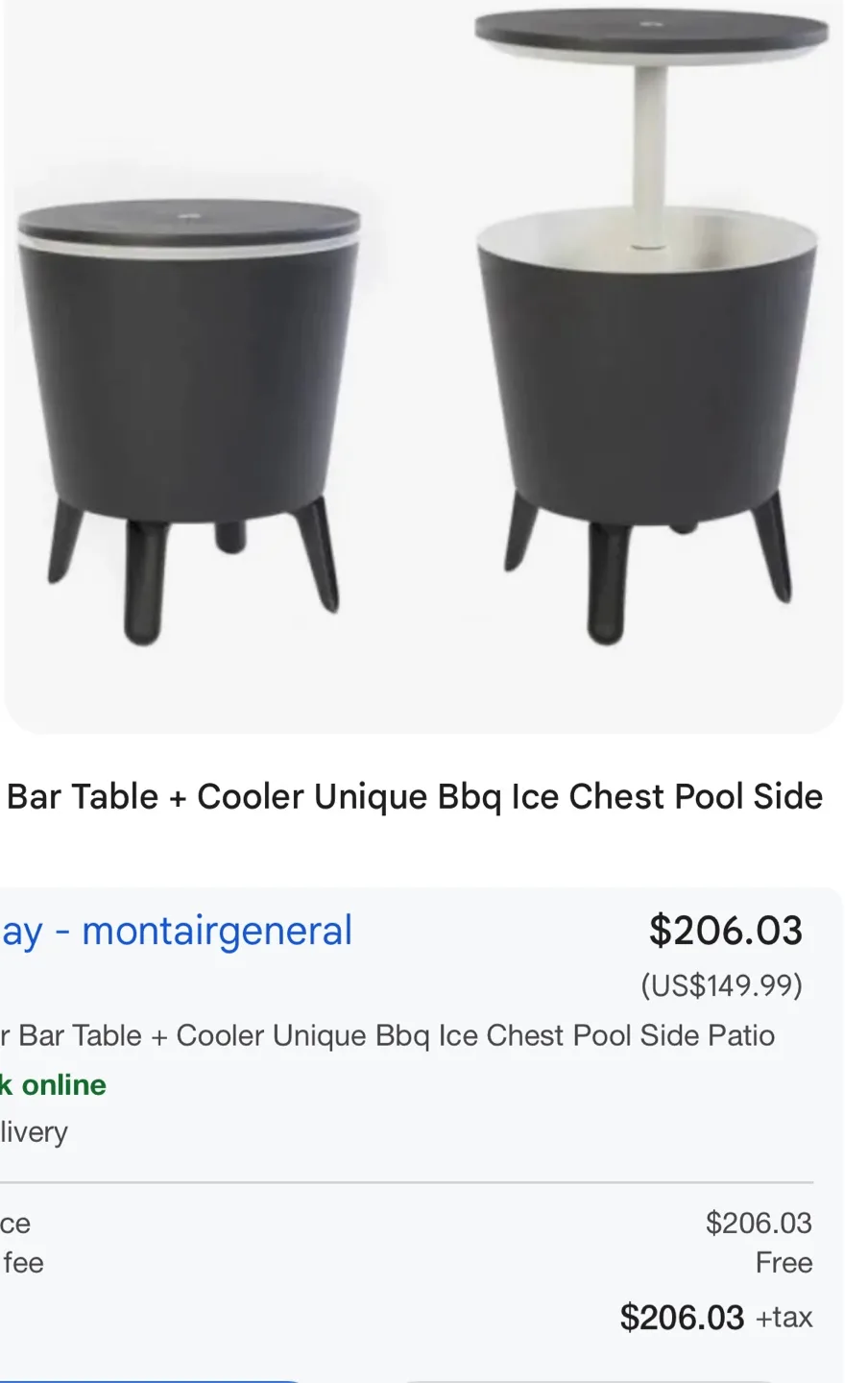Click the fee label in price breakdown
The image size is (868, 1383).
click(25, 1263)
